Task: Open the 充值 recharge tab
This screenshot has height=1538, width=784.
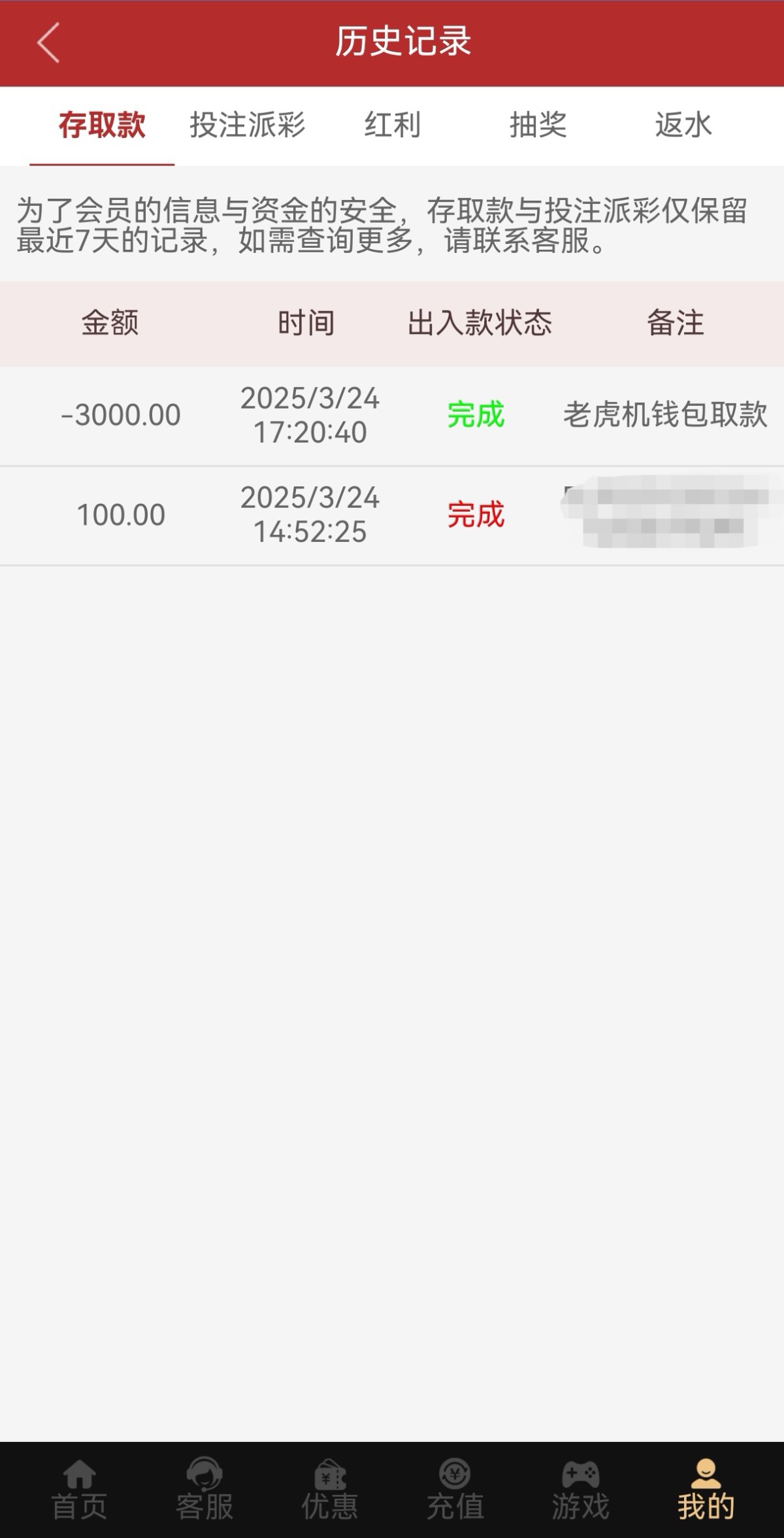Action: [455, 1490]
